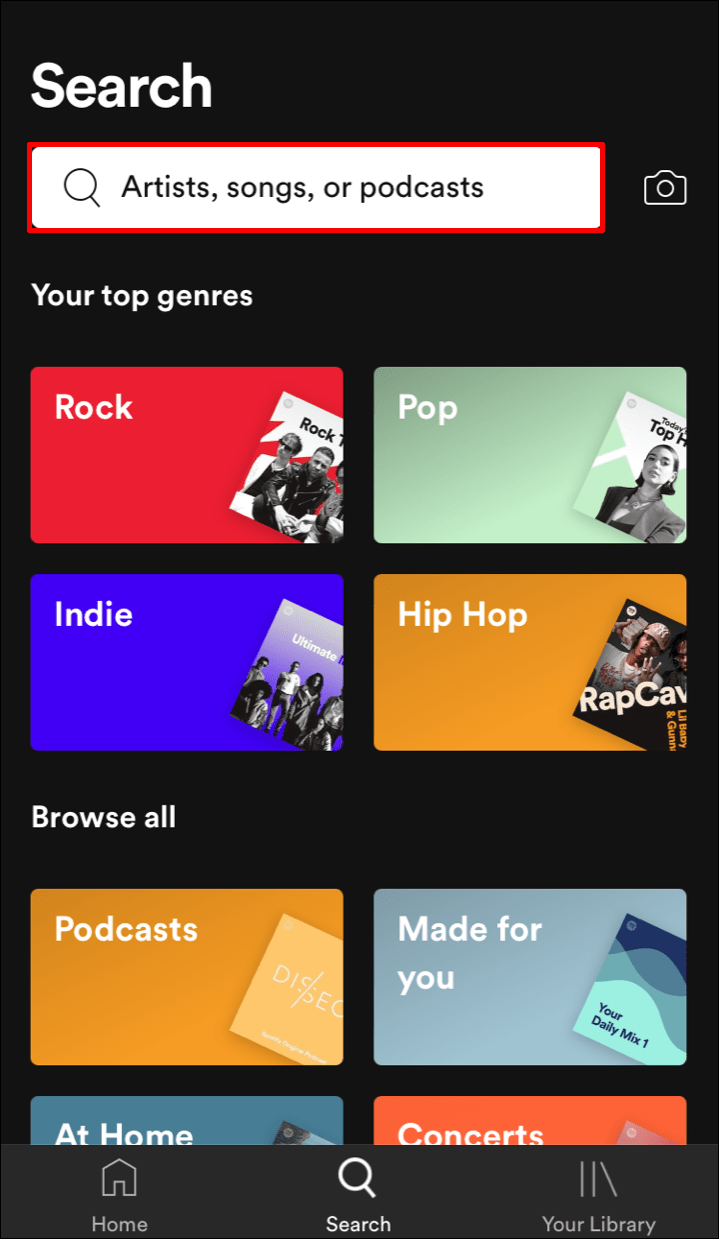The width and height of the screenshot is (719, 1239).
Task: Select the Search tab in bottom bar
Action: click(x=358, y=1195)
